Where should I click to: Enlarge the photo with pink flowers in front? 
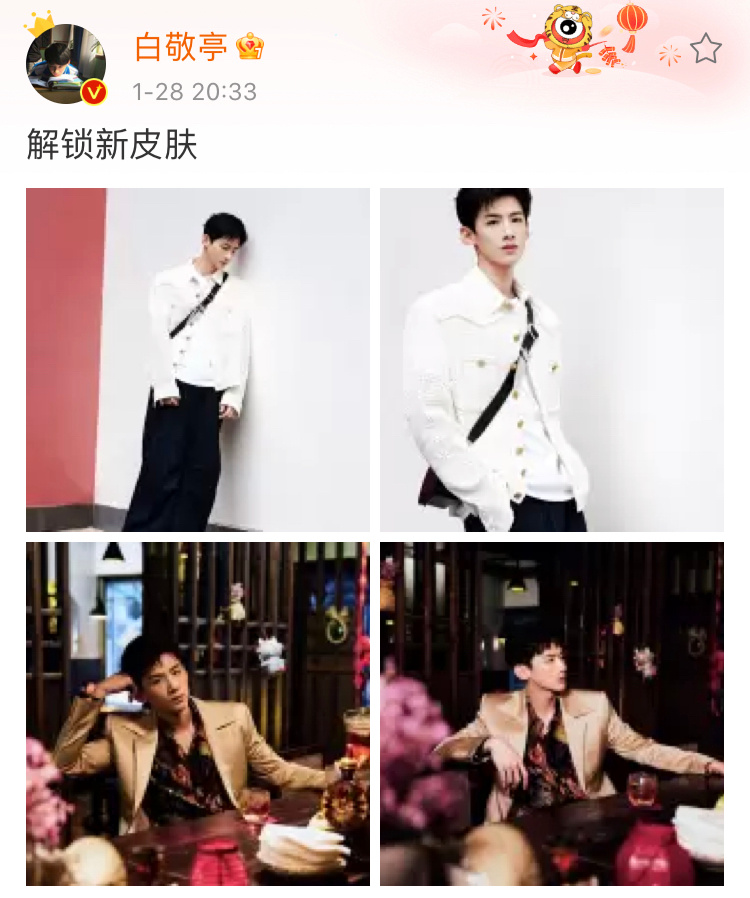552,714
